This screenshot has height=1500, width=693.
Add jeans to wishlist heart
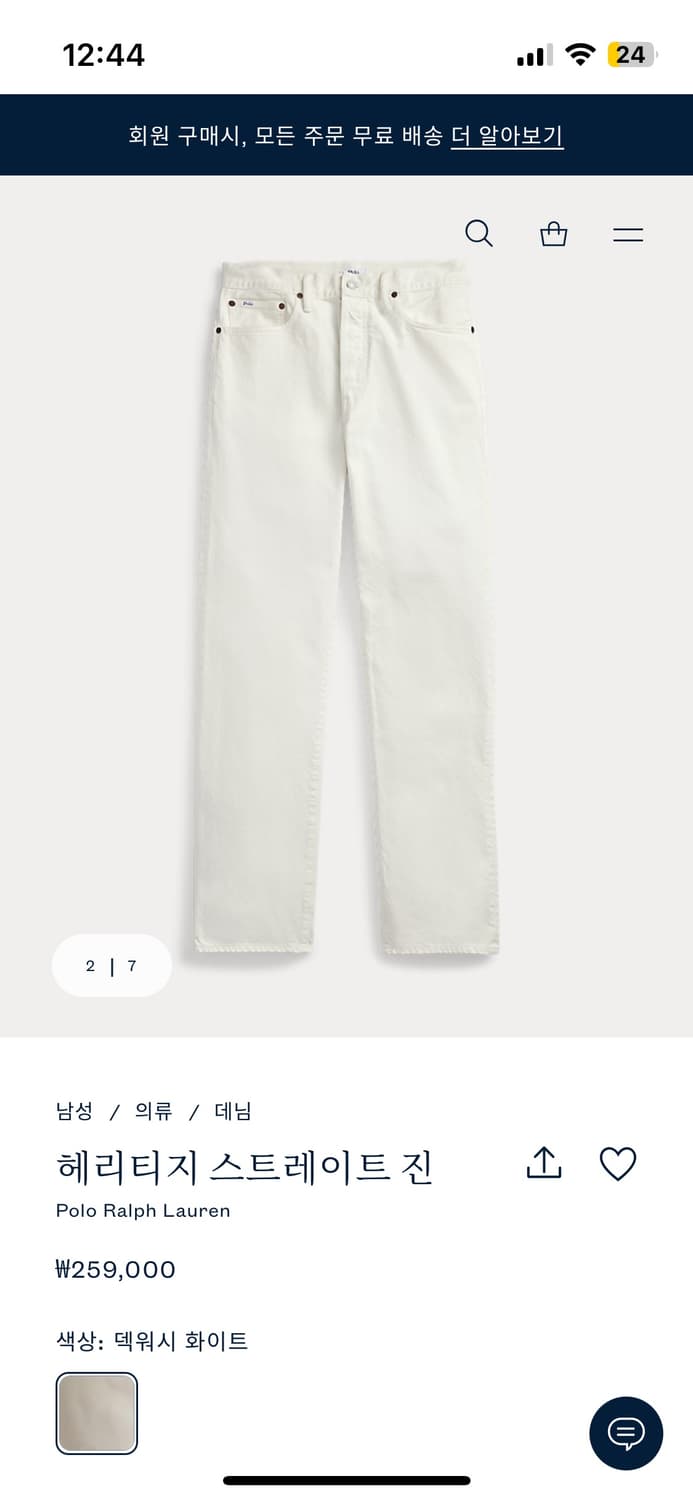(618, 1163)
